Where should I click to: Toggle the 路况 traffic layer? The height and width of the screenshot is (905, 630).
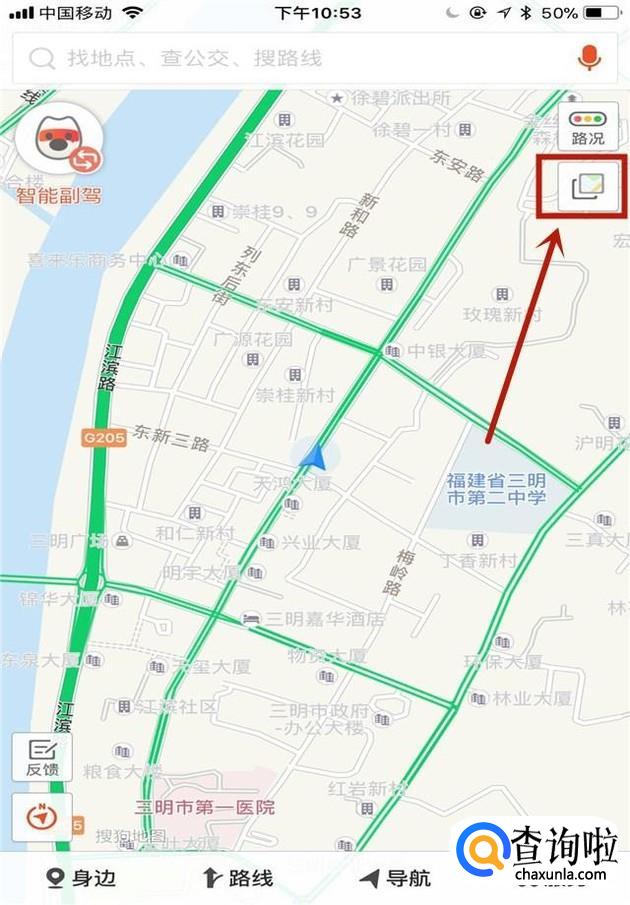[587, 126]
